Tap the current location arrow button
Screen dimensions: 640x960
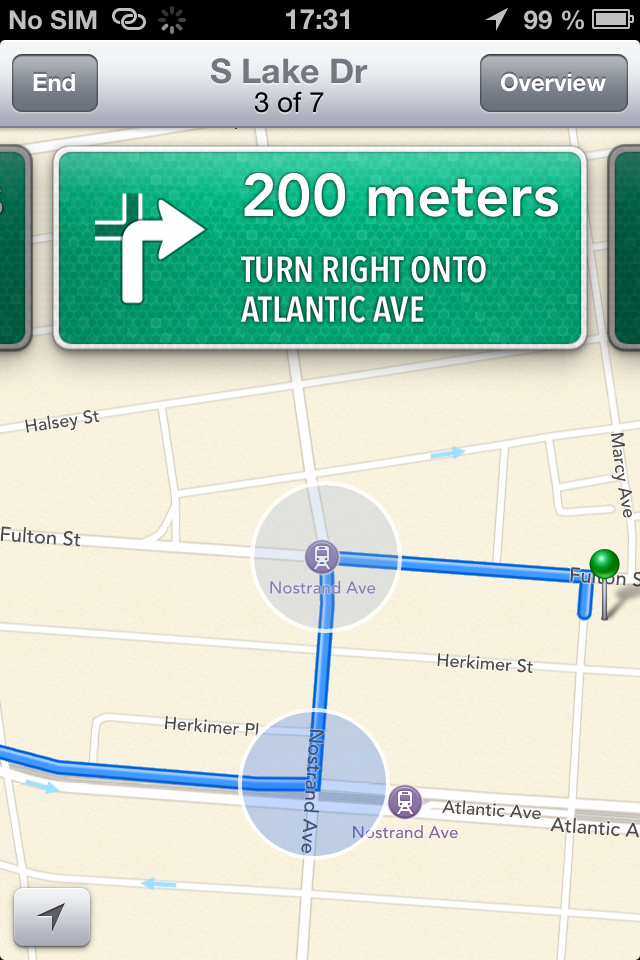tap(52, 916)
